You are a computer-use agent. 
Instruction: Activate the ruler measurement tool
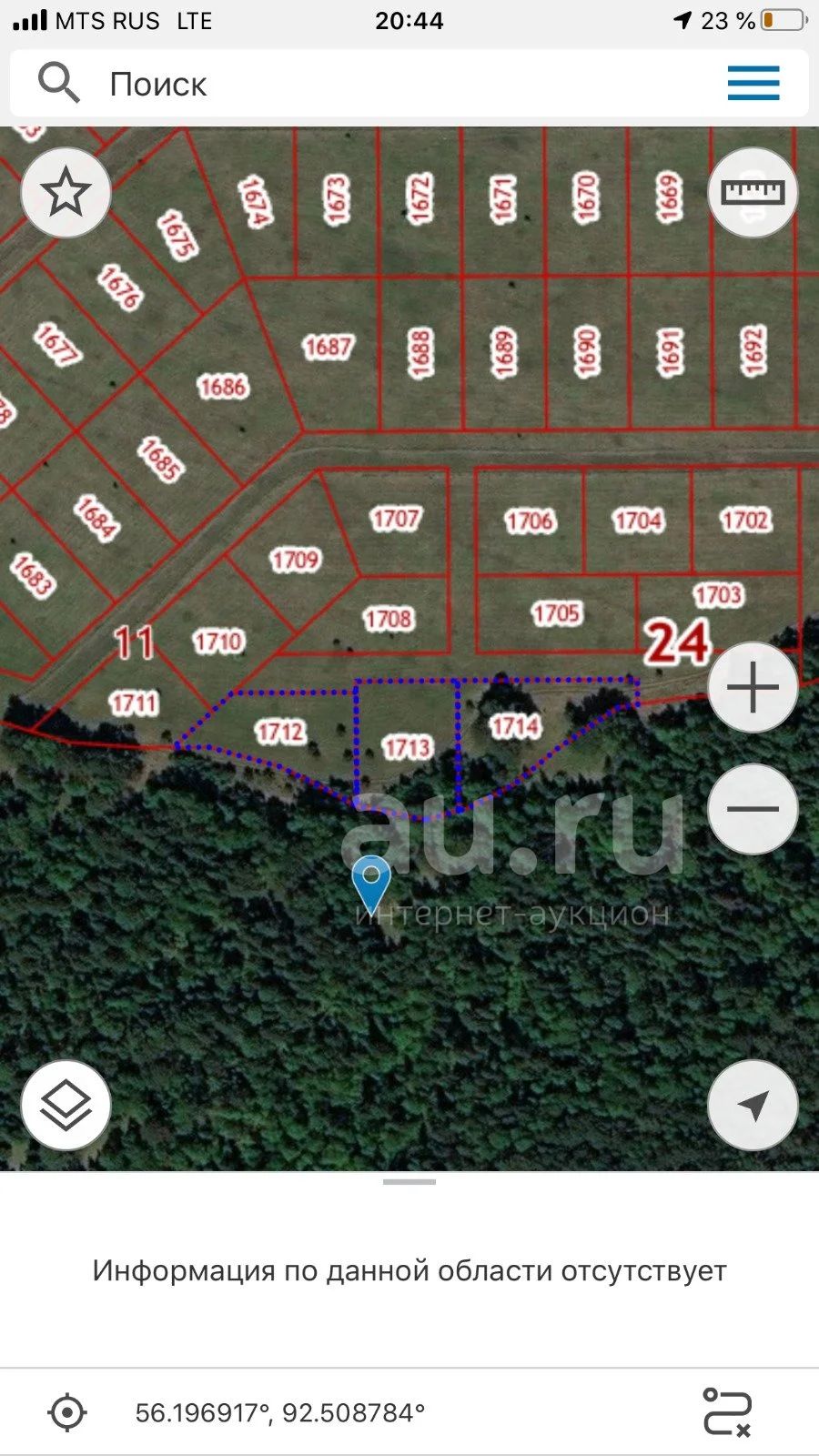[753, 193]
